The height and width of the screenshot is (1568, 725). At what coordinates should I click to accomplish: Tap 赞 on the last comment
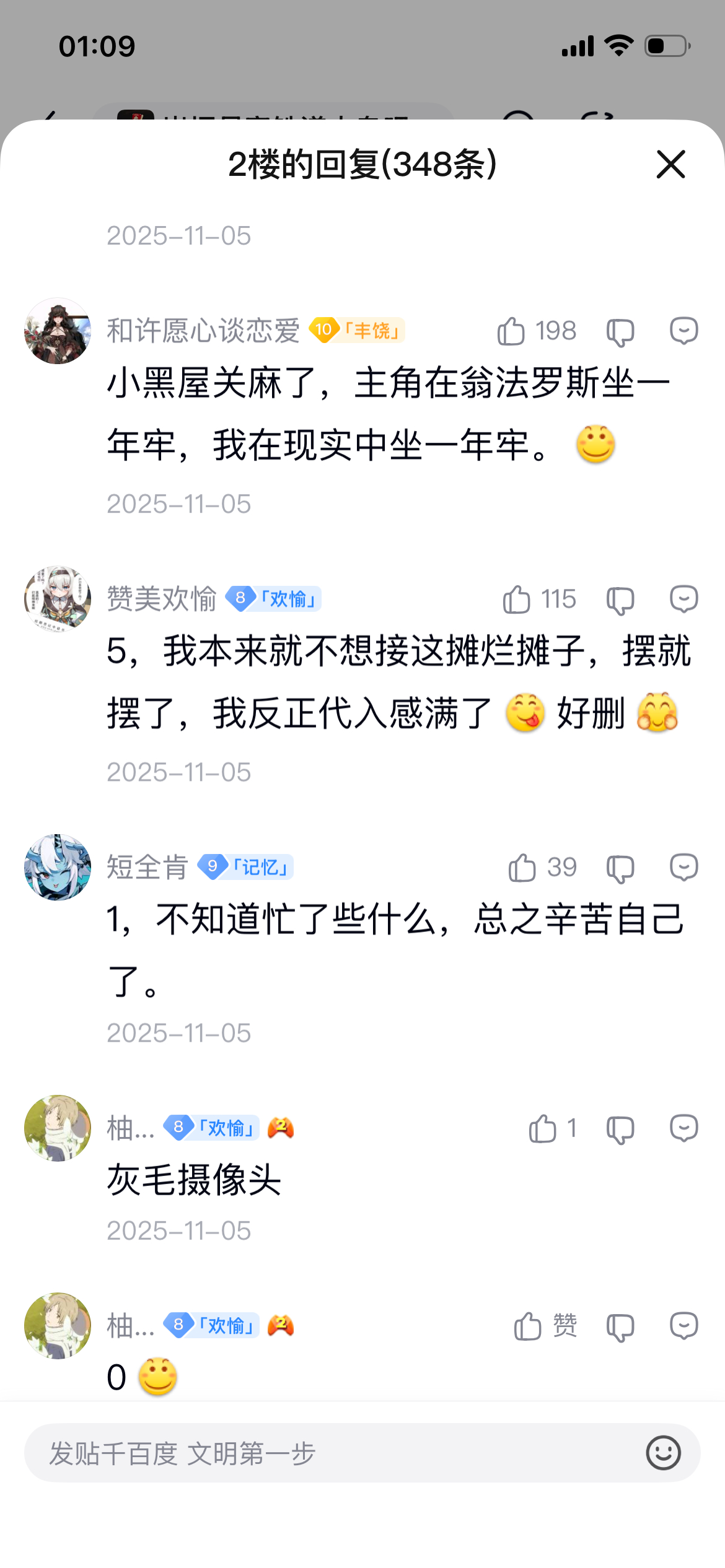[x=529, y=1326]
